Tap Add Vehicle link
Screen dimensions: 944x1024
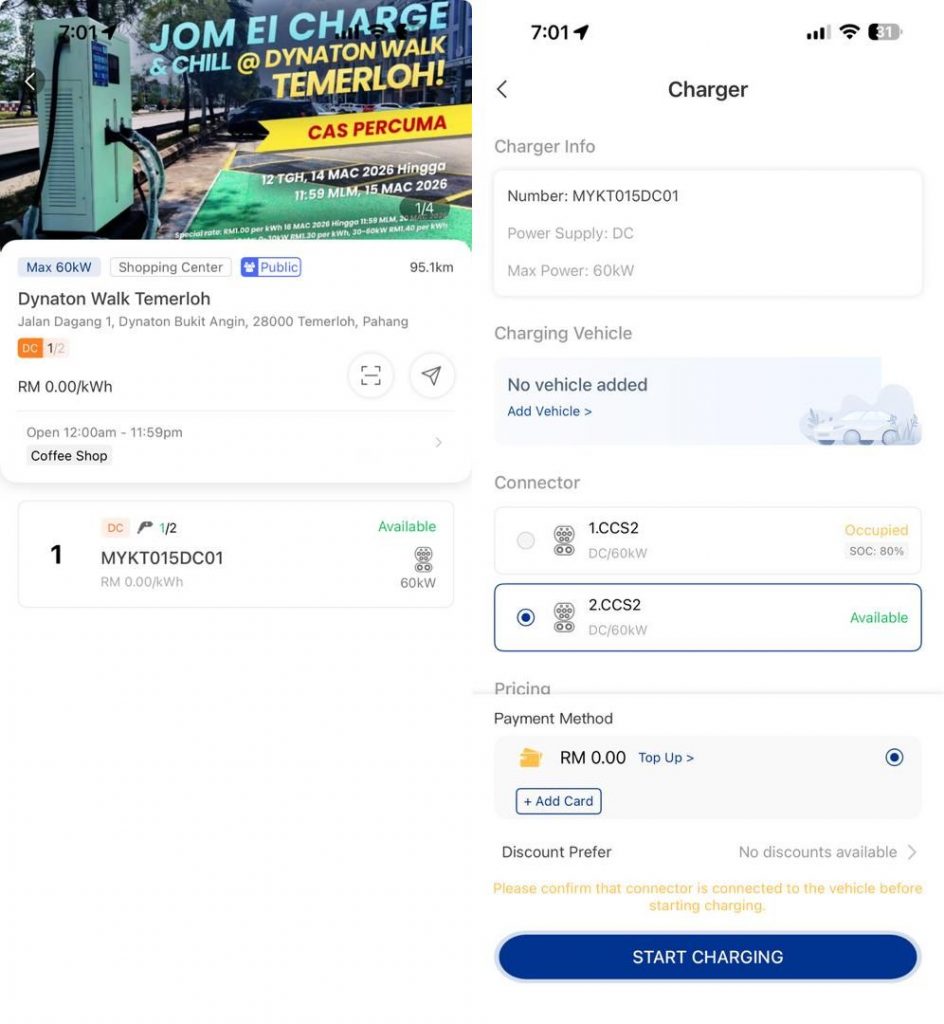(x=549, y=411)
